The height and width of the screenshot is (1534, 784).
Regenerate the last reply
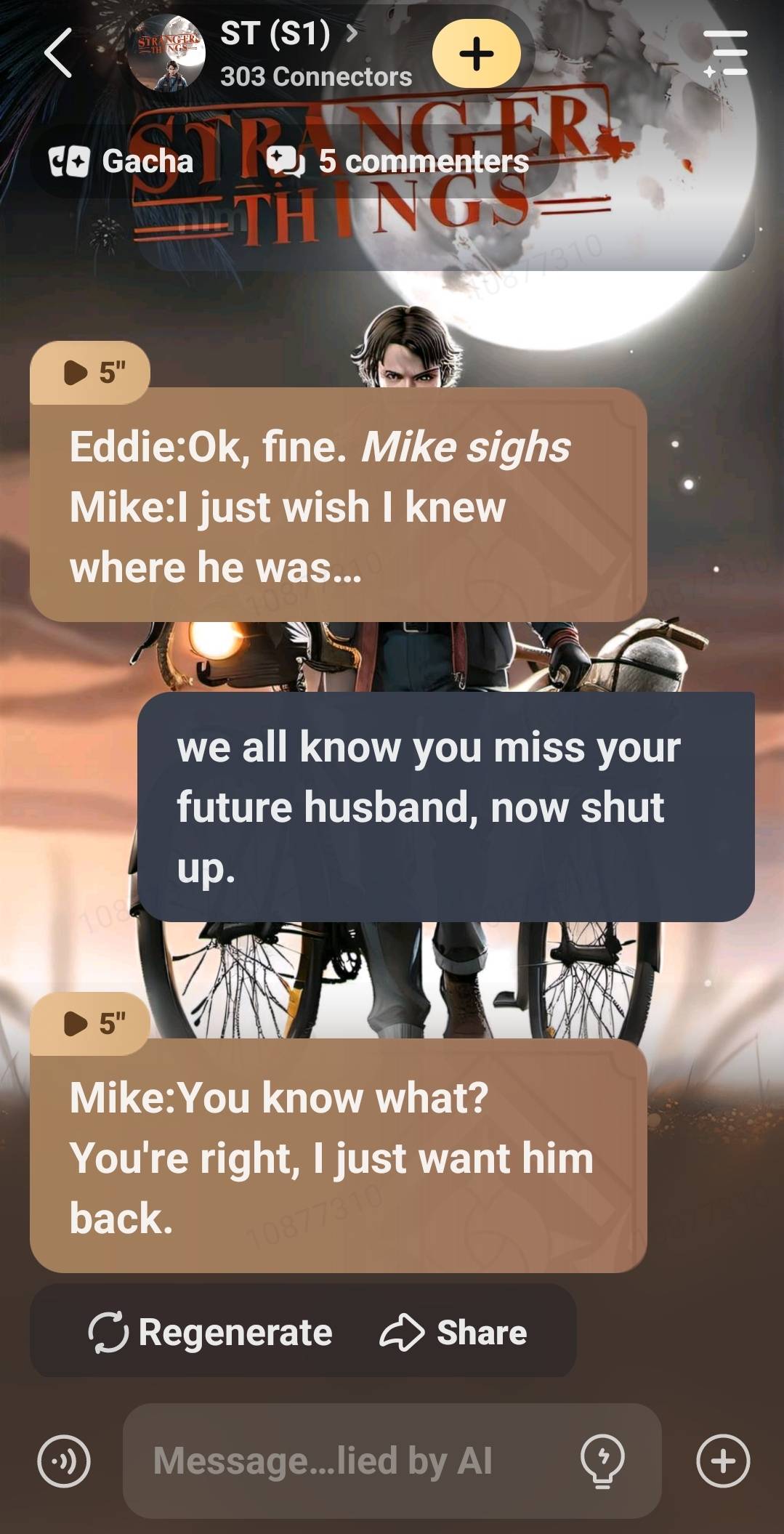click(x=210, y=1332)
